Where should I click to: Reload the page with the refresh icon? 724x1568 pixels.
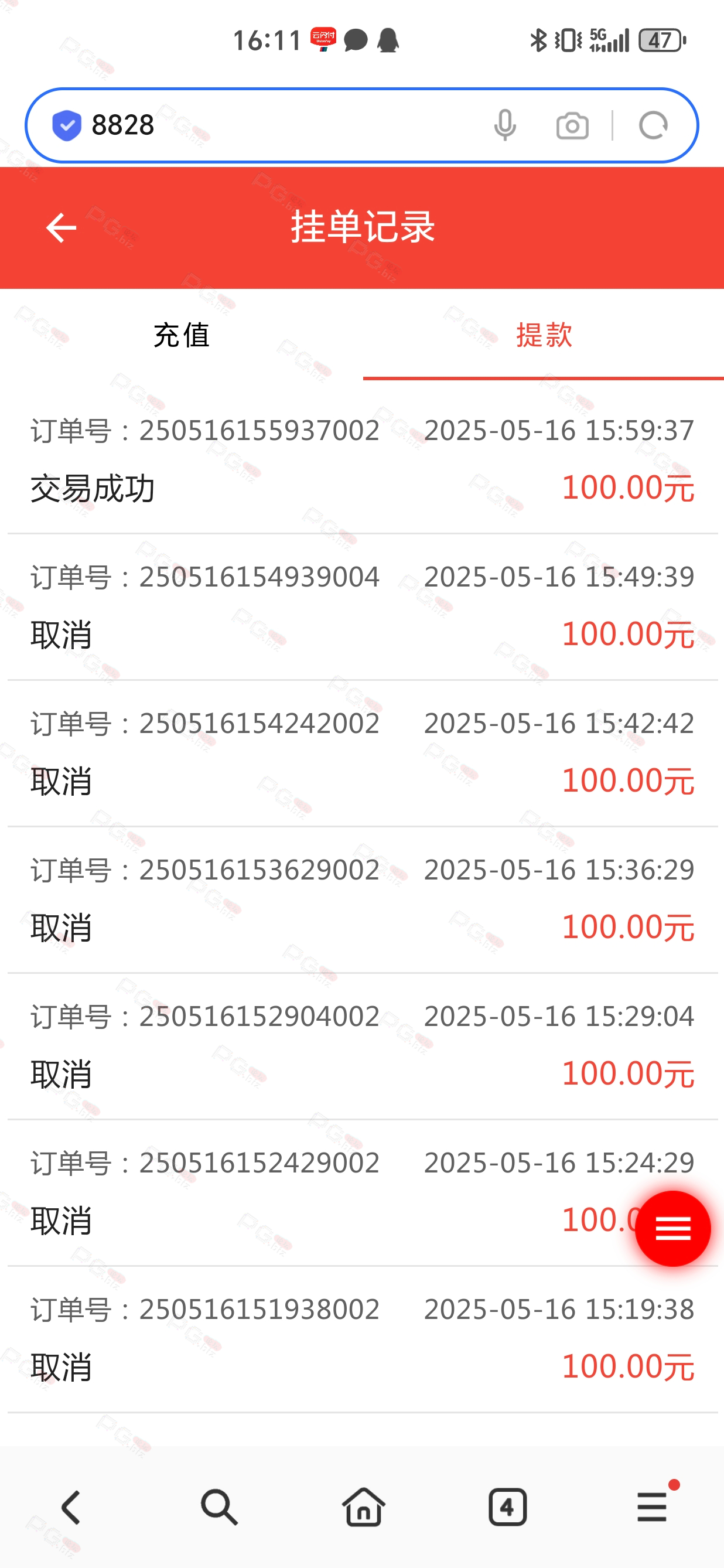point(654,125)
